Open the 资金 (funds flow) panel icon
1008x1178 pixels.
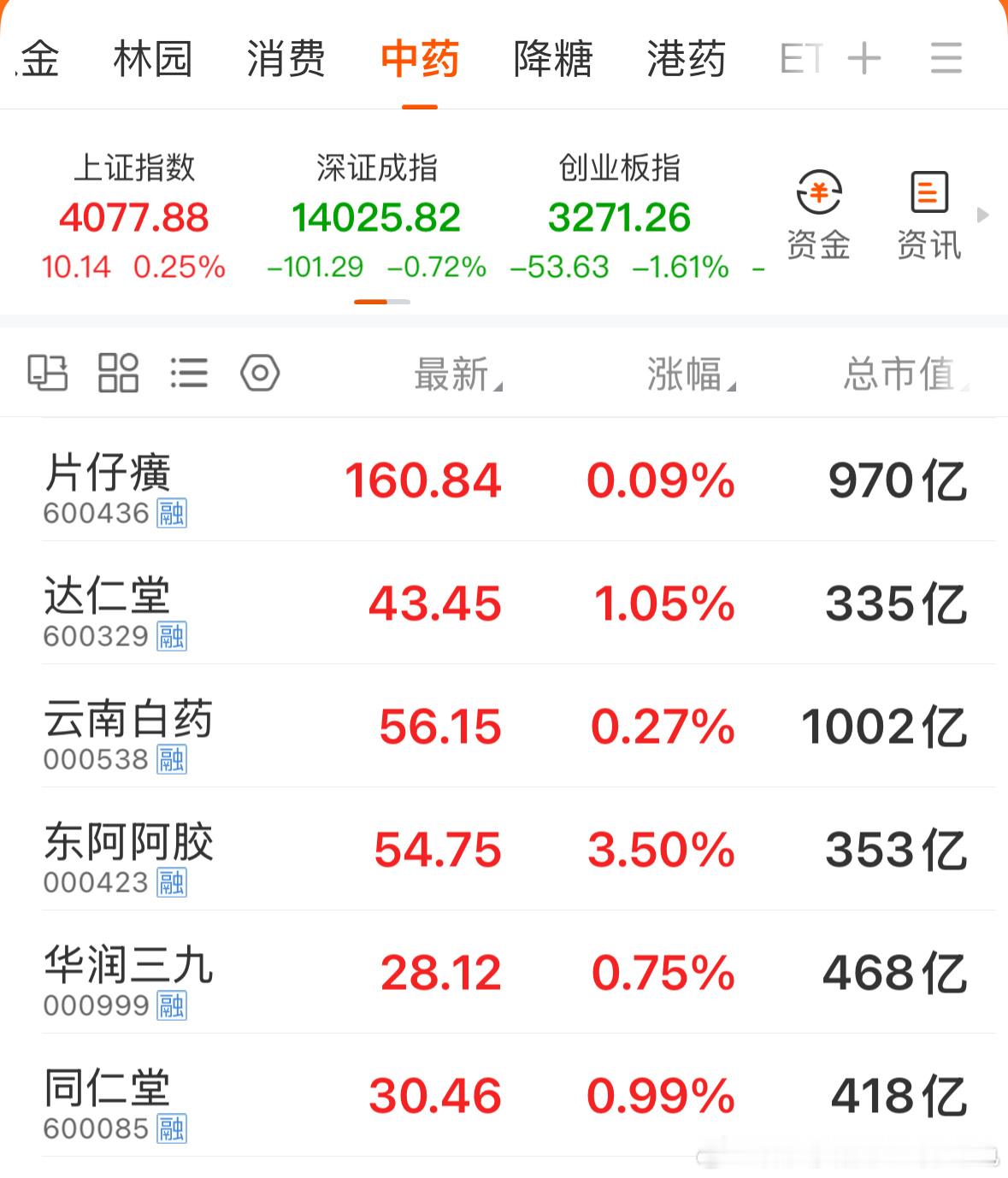818,214
